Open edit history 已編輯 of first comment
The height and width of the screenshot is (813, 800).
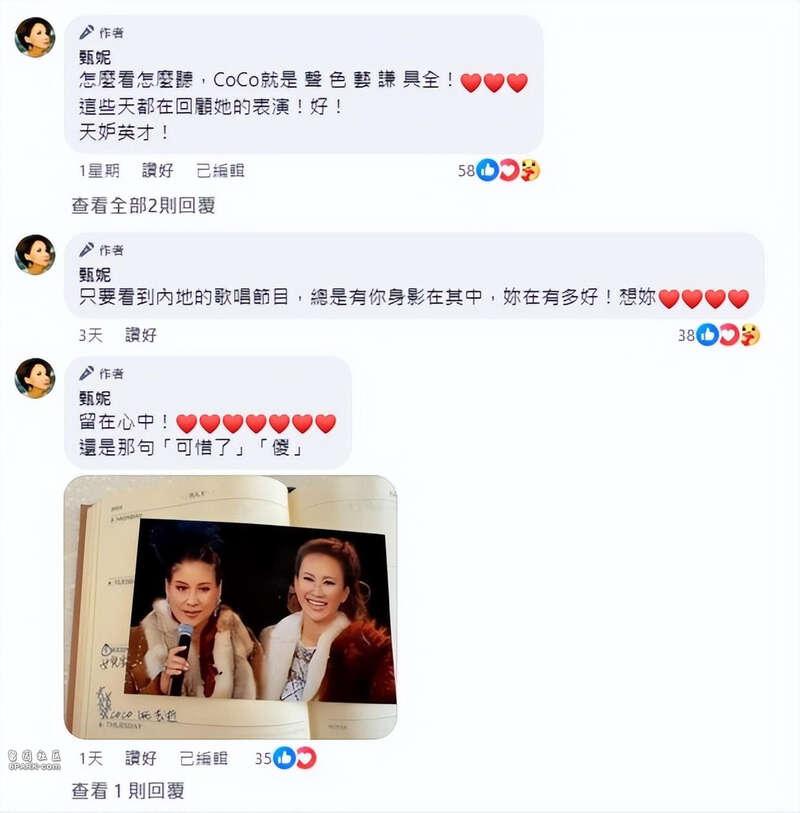[x=220, y=171]
